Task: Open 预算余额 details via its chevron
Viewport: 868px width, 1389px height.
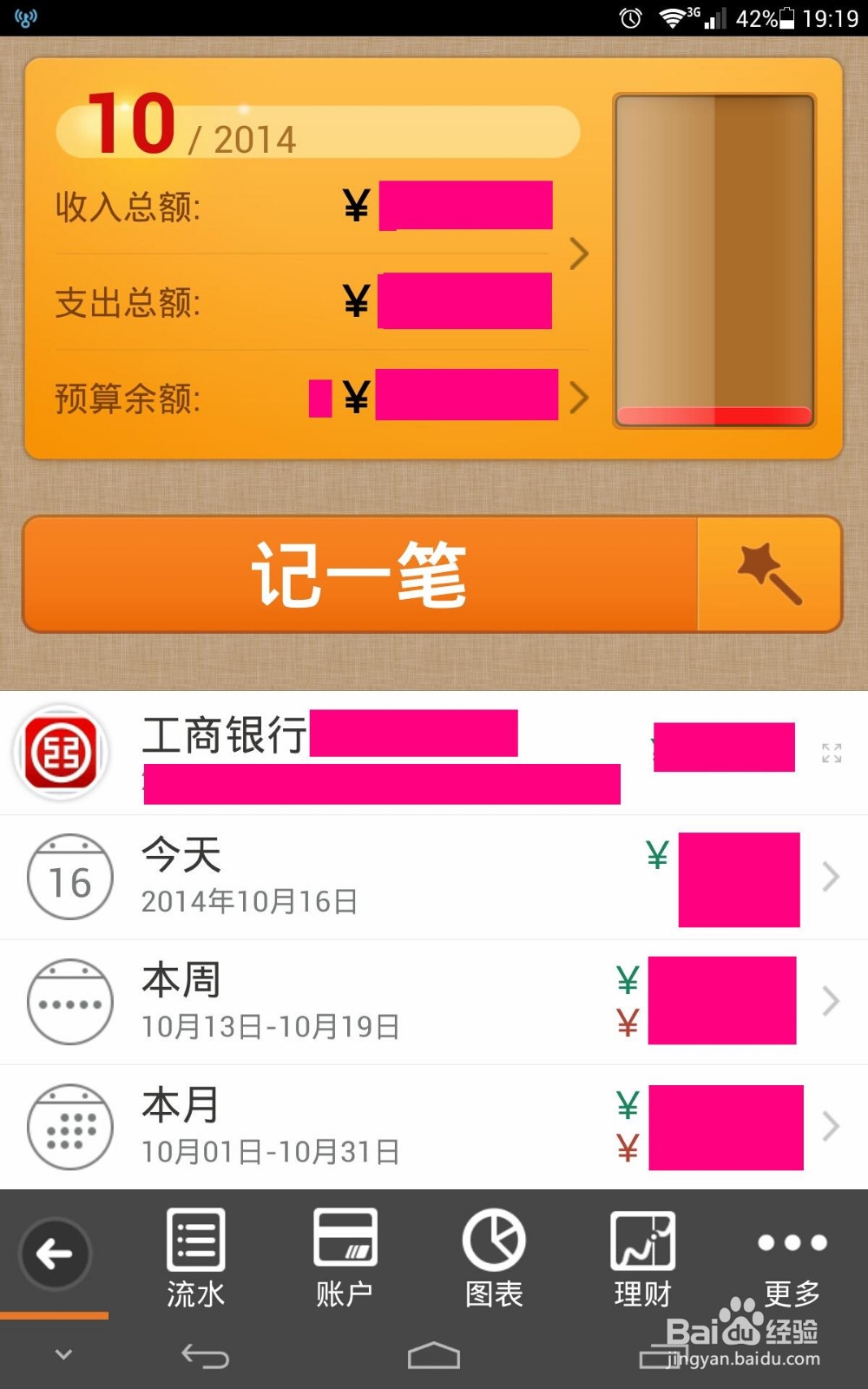Action: [578, 398]
